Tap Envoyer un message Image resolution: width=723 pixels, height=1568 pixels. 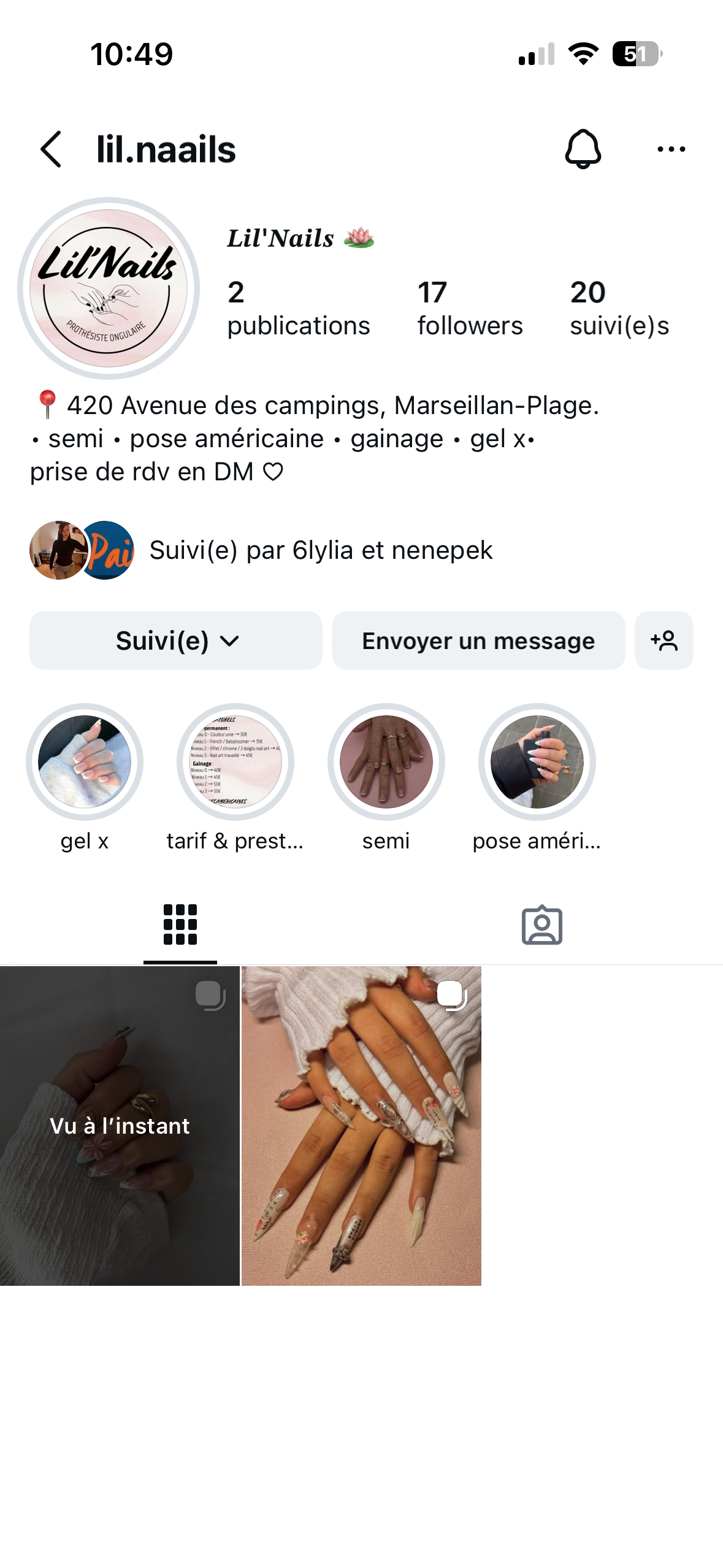pos(478,640)
